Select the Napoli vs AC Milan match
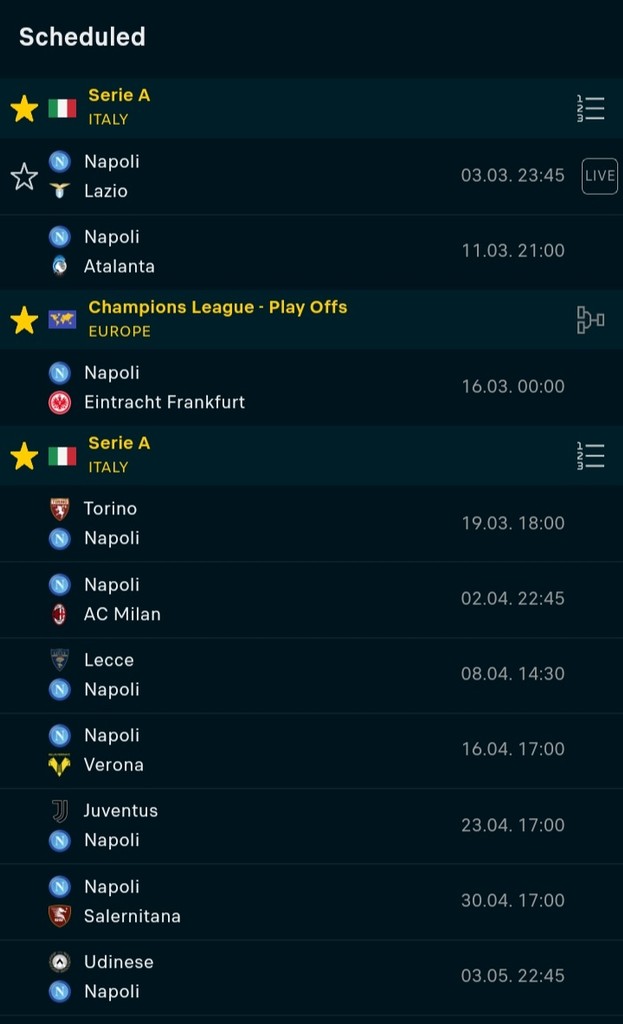 (x=300, y=599)
